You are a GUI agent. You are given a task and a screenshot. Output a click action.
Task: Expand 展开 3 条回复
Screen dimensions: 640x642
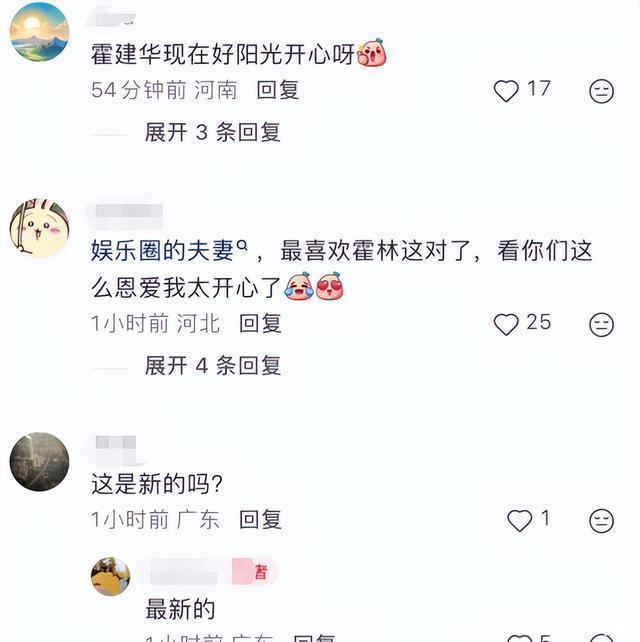[212, 132]
